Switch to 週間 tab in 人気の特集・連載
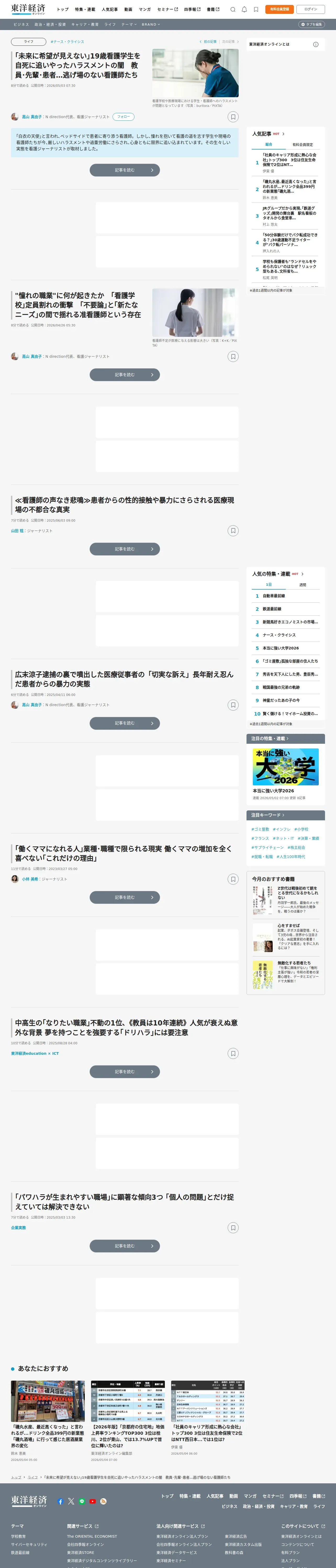Image resolution: width=336 pixels, height=1568 pixels. 303,585
